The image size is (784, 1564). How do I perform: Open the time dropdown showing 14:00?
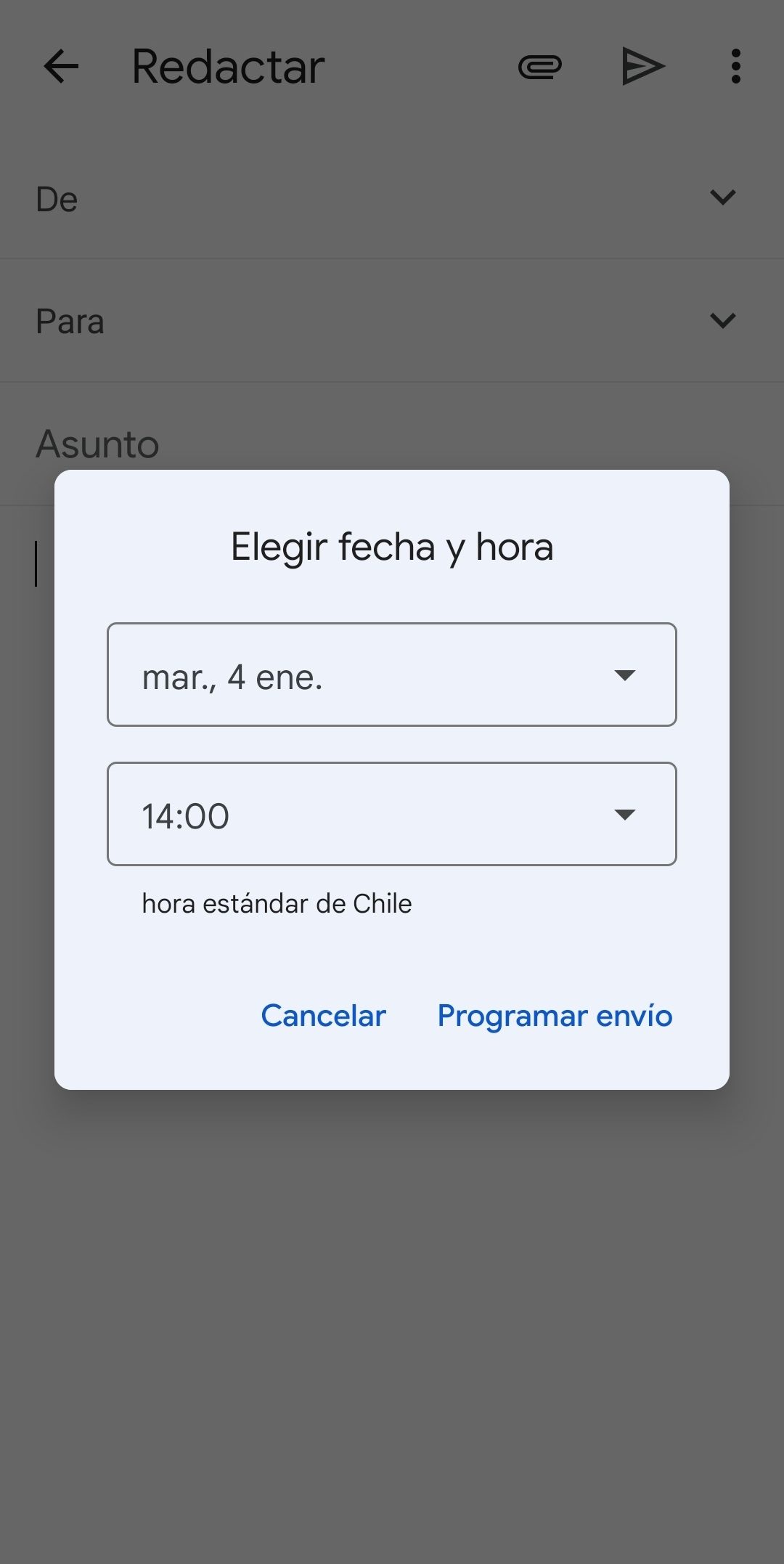(392, 814)
